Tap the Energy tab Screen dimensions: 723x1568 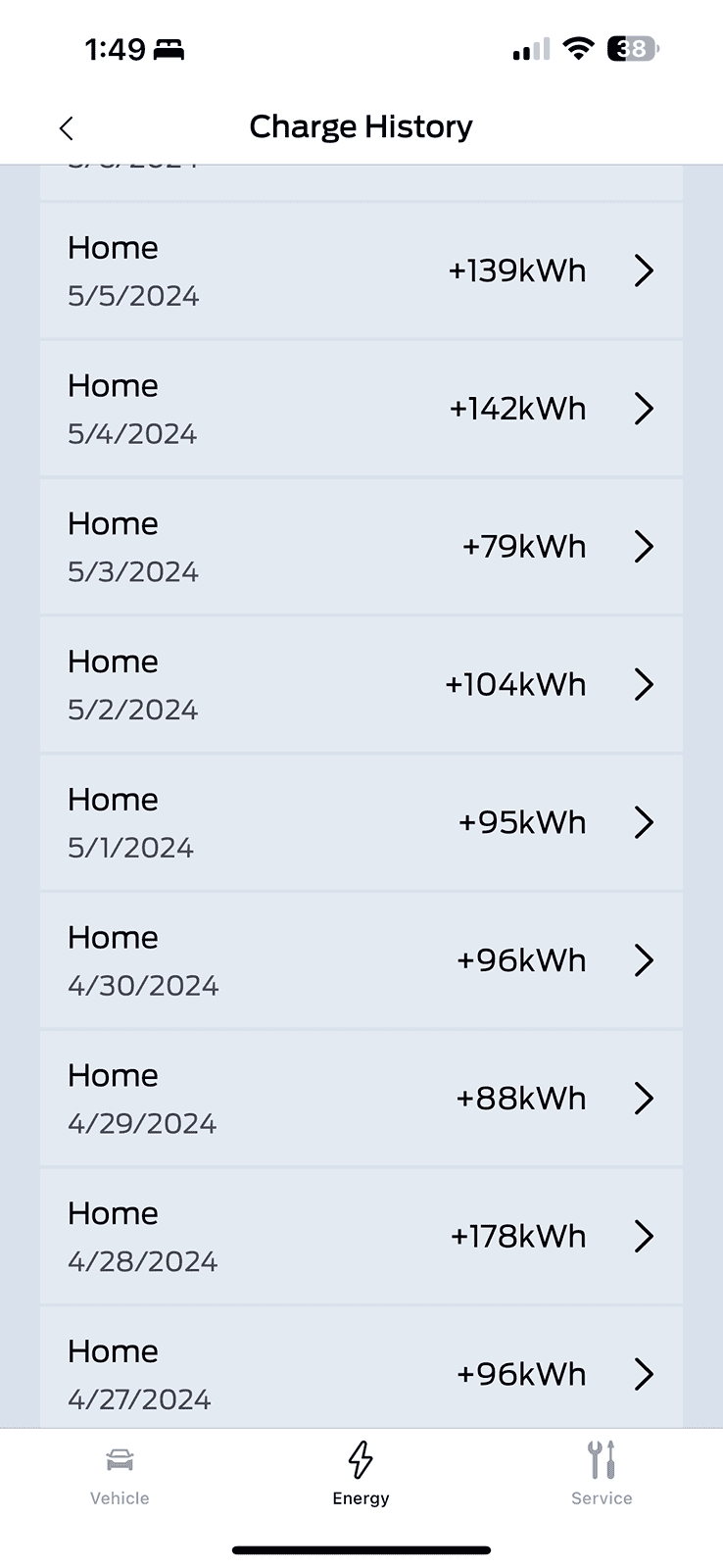click(x=361, y=1474)
